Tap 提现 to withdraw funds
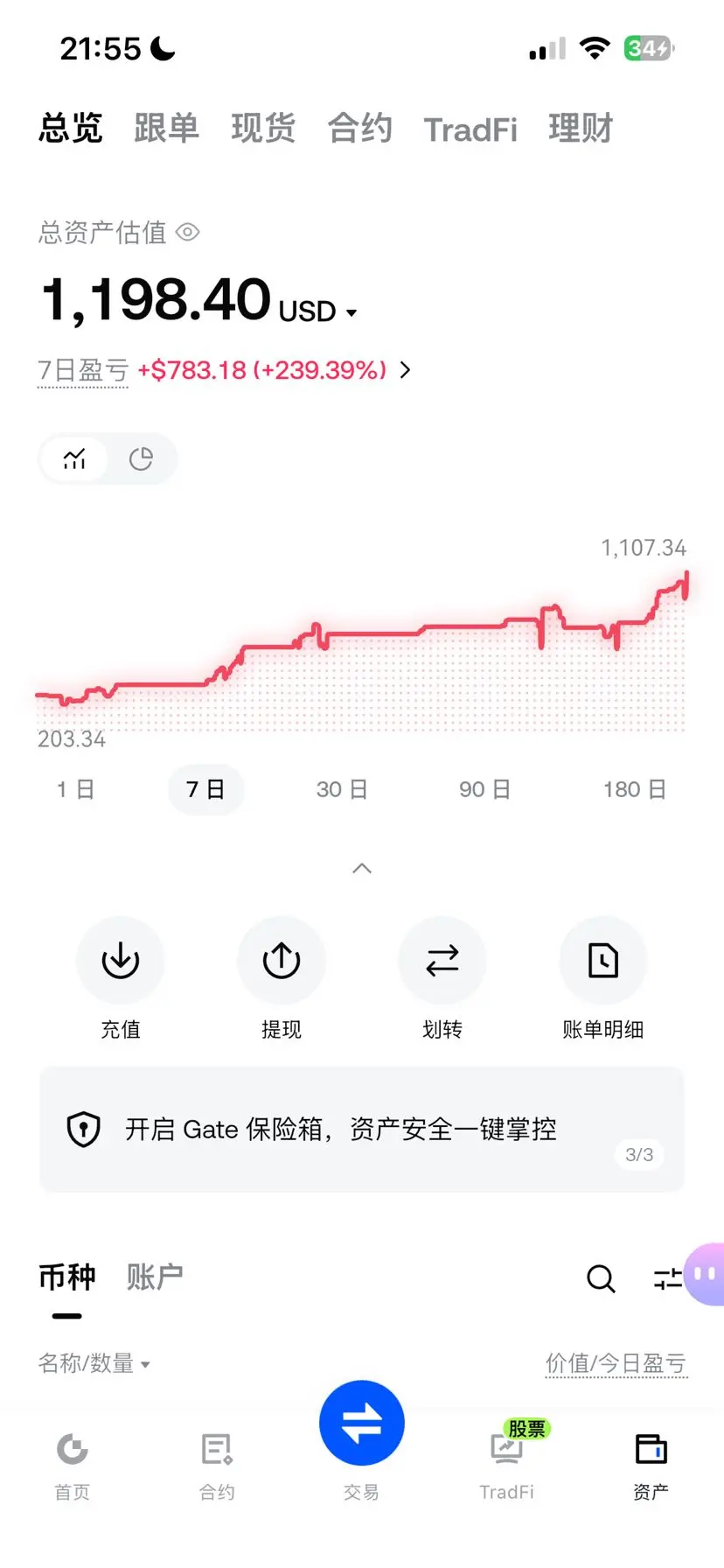Image resolution: width=724 pixels, height=1568 pixels. pyautogui.click(x=282, y=978)
